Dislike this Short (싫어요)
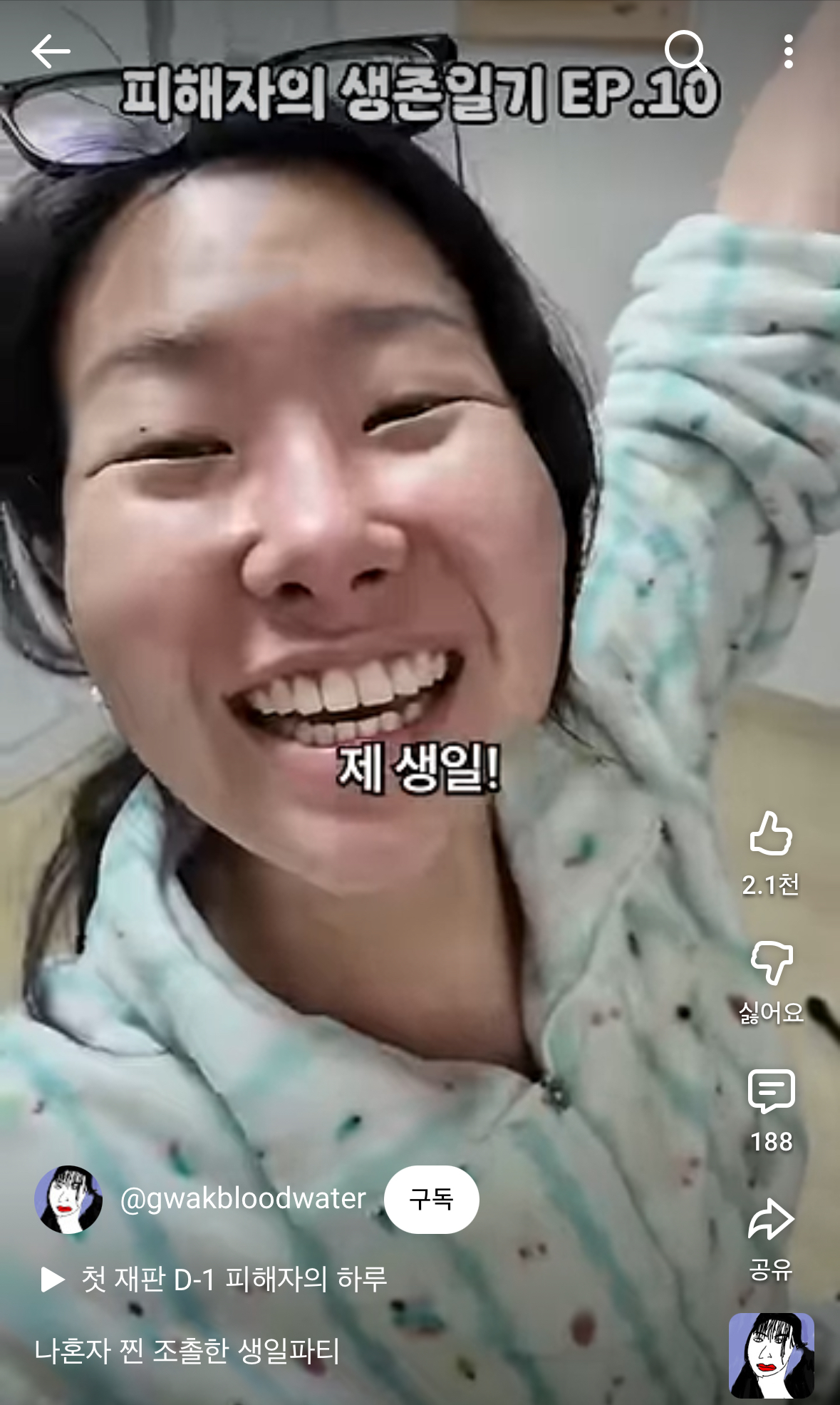Screen dimensions: 840x1405 (x=771, y=962)
